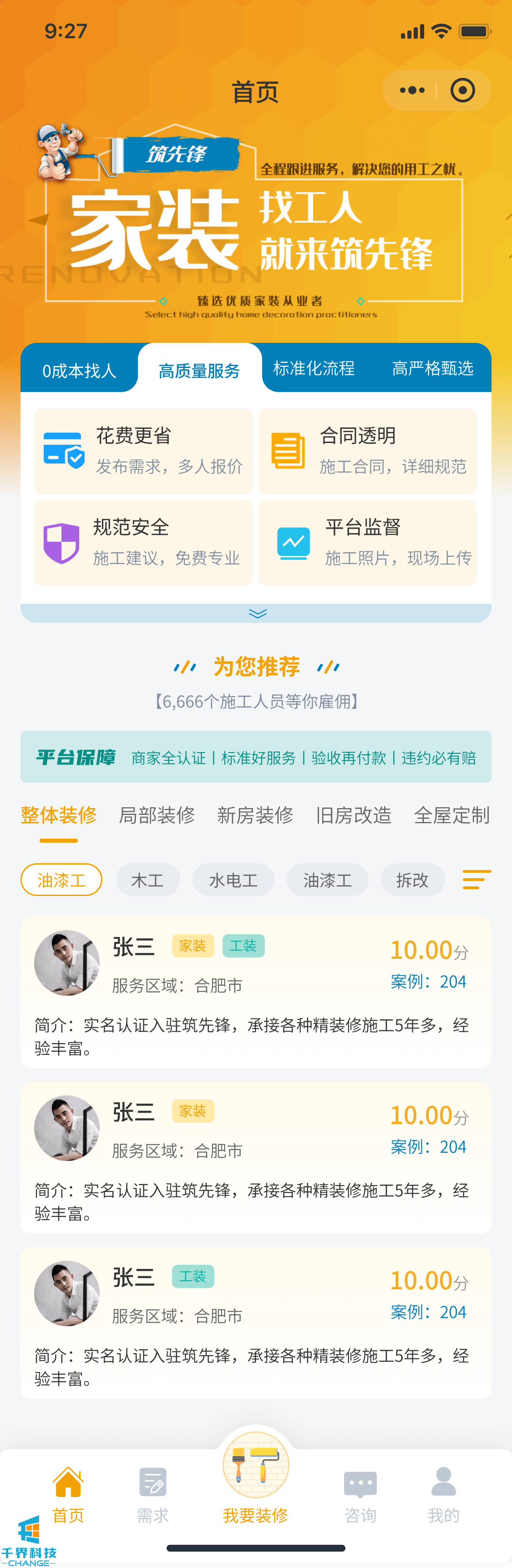View the 全屋定制 category
Viewport: 512px width, 1568px height.
(x=451, y=815)
